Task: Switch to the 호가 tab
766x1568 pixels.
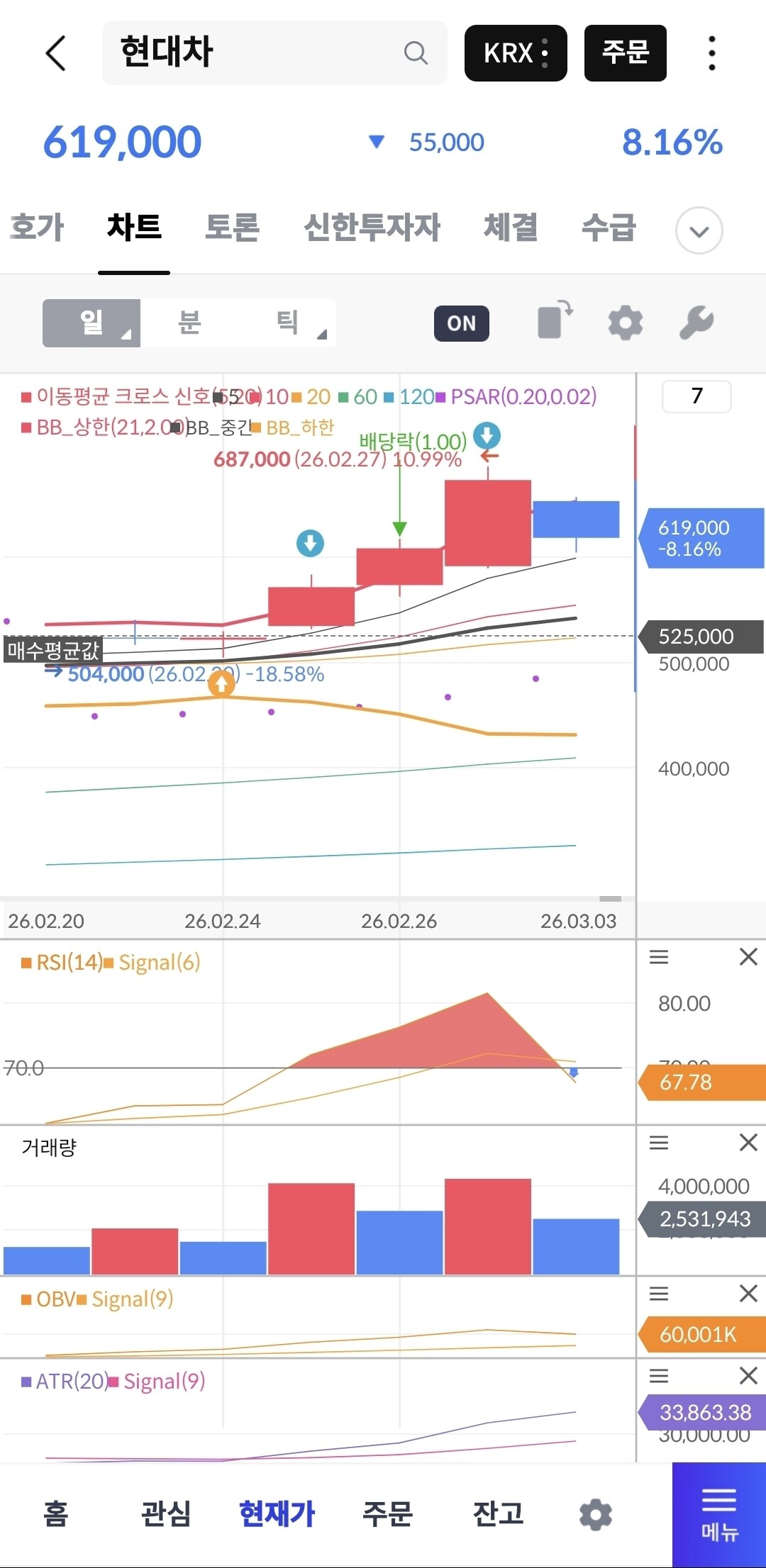Action: point(37,228)
